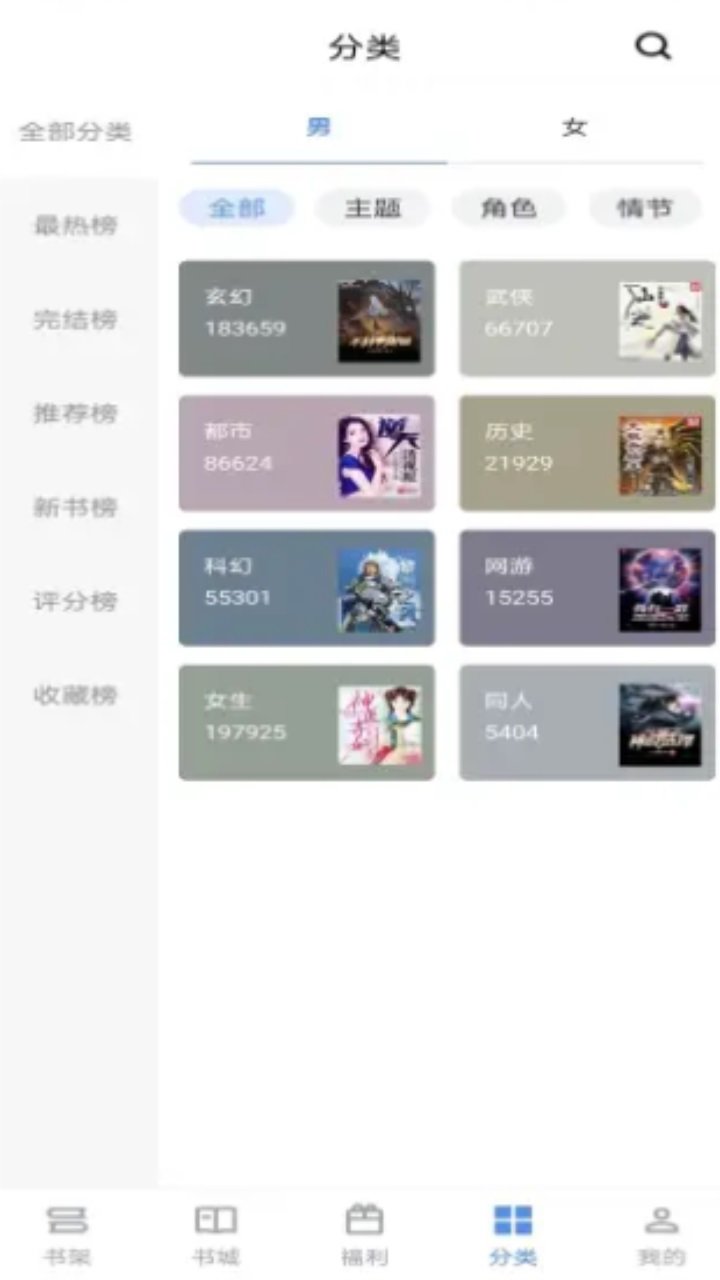Select the 主题 filter chip

click(373, 208)
